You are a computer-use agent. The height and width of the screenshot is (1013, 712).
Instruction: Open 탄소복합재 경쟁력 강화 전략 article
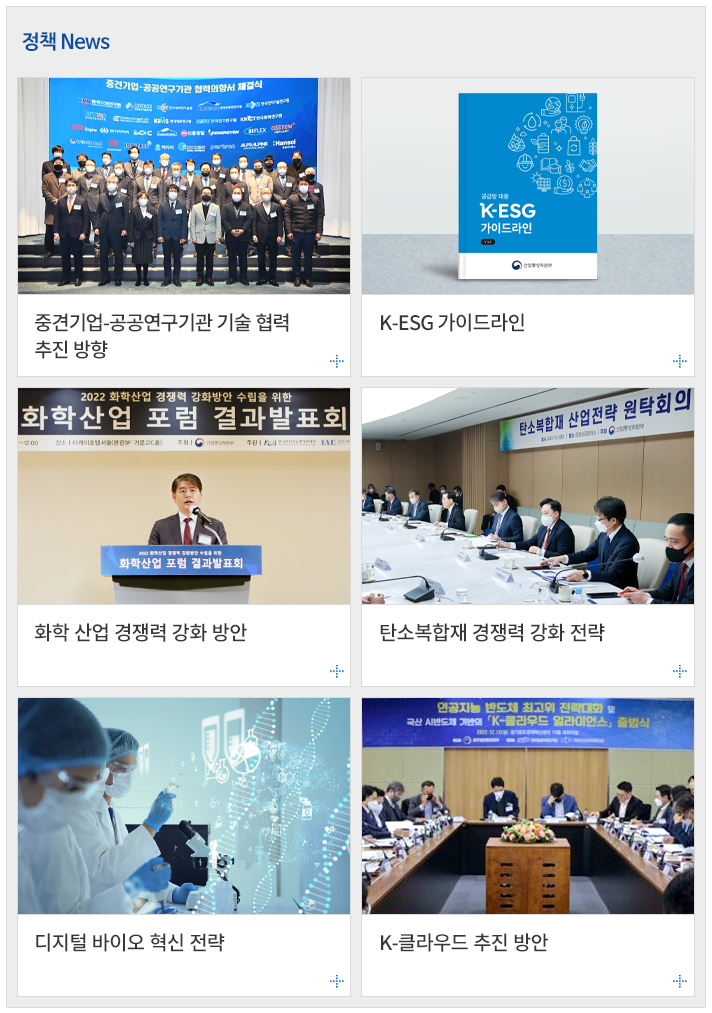pos(492,632)
